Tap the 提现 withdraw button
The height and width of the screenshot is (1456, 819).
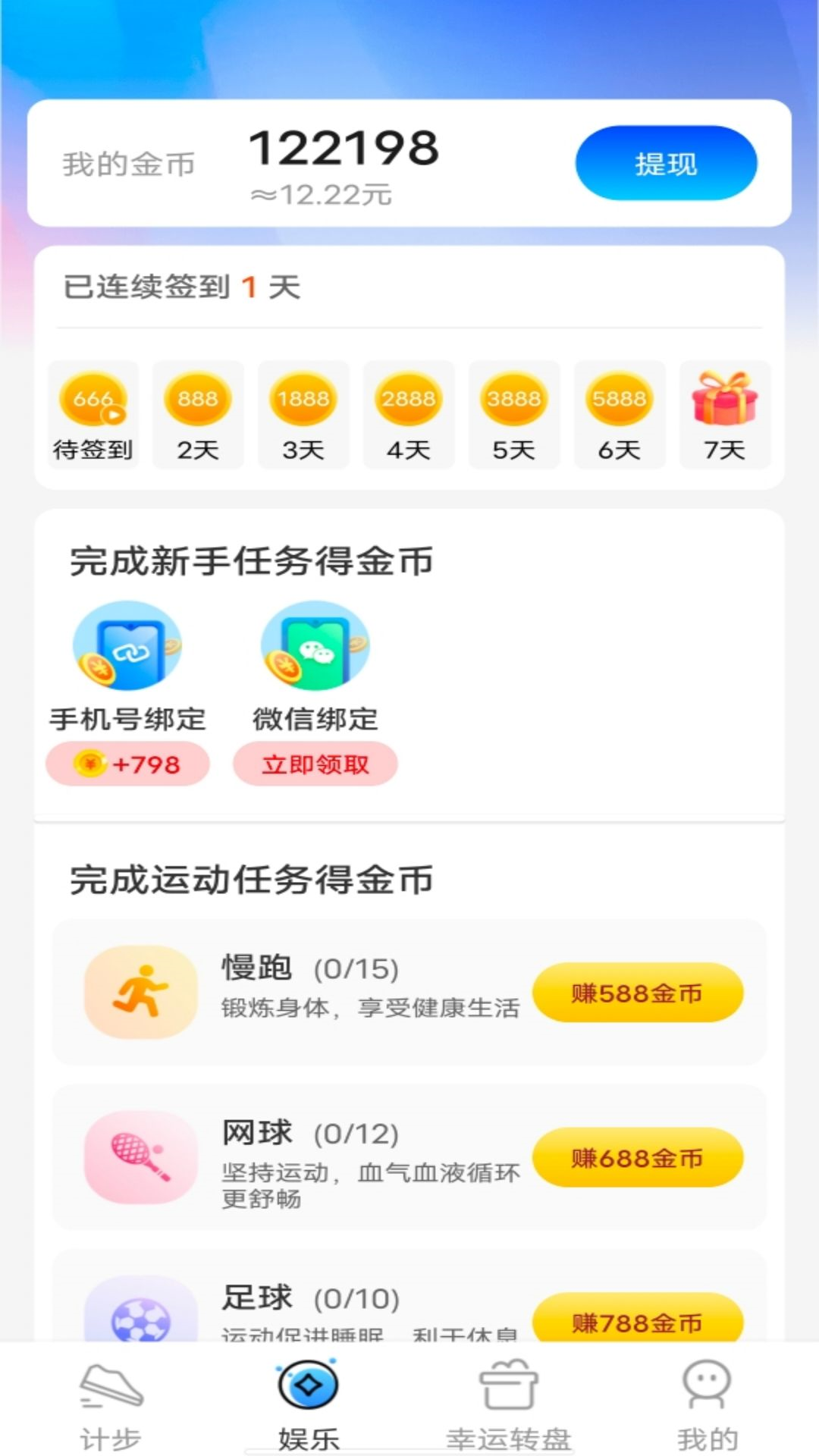pos(666,163)
